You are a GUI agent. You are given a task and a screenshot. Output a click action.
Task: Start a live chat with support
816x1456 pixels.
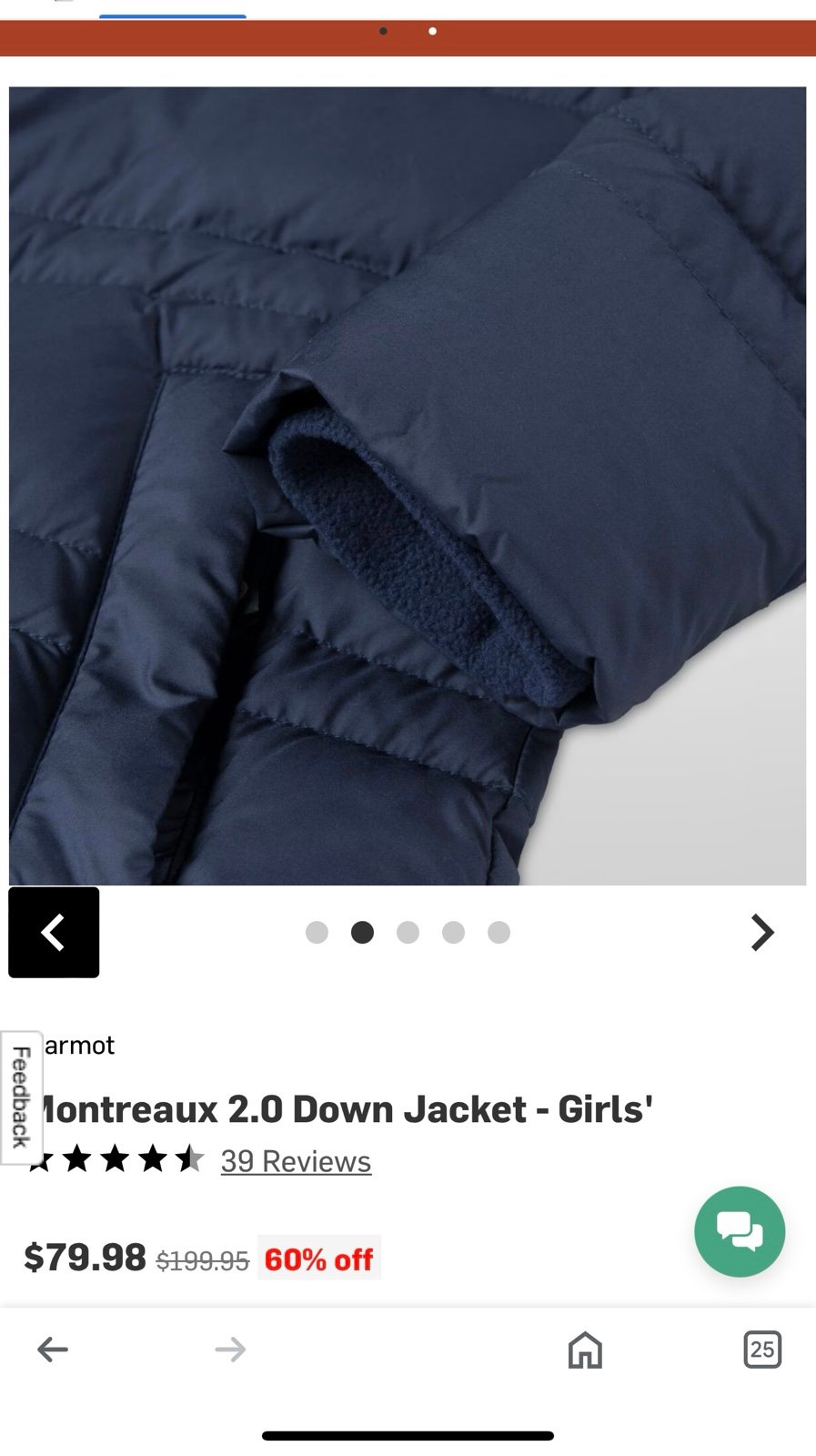point(740,1231)
